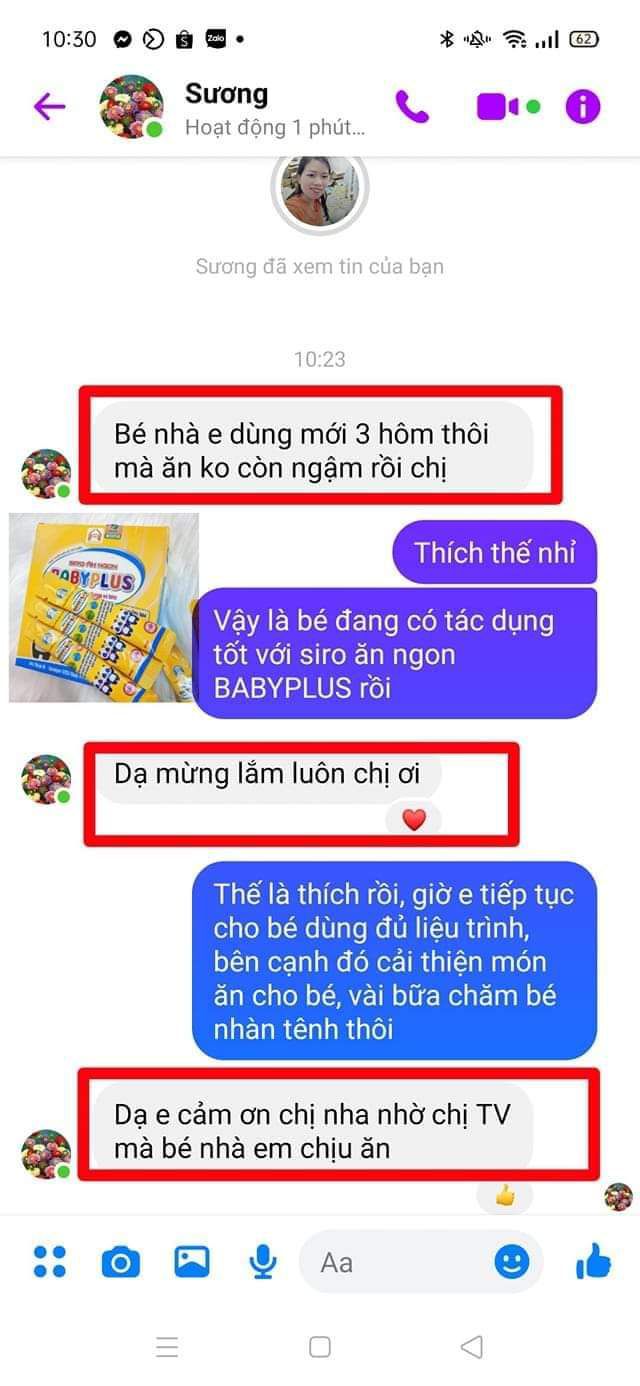This screenshot has height=1386, width=640.
Task: Send a thumbs-up like
Action: tap(593, 1261)
